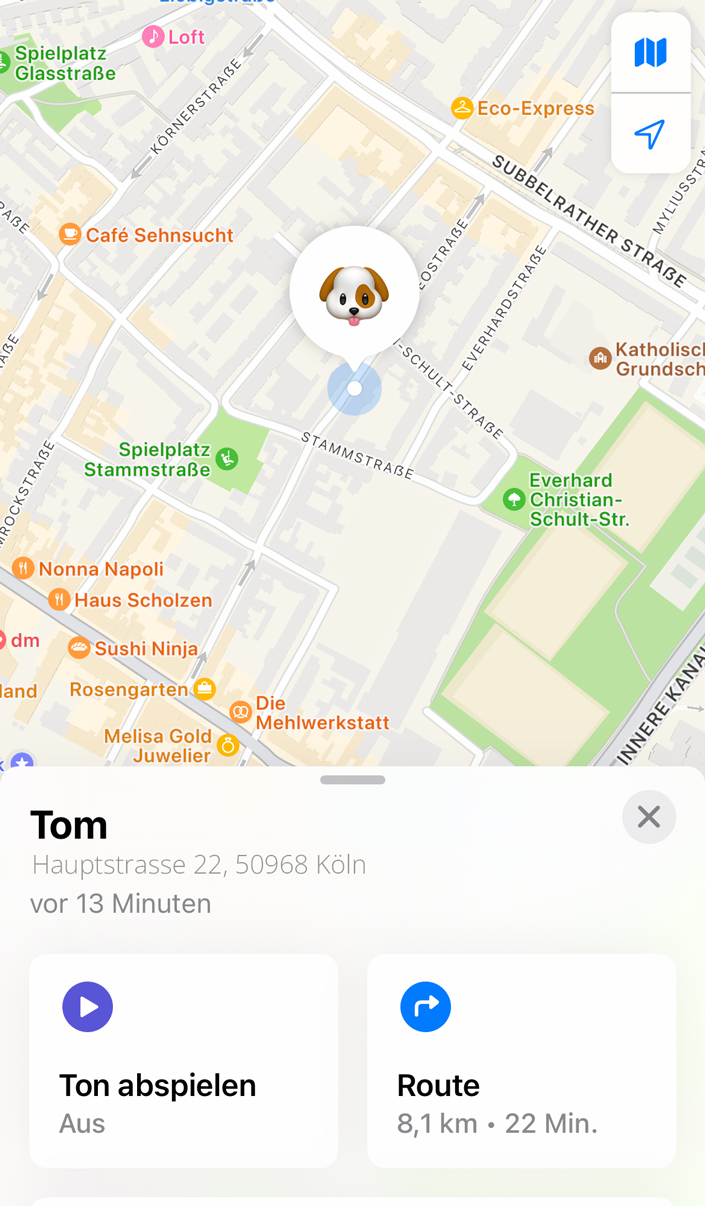Screen dimensions: 705x1206
Task: Tap the dog avatar pin on map
Action: click(x=354, y=293)
